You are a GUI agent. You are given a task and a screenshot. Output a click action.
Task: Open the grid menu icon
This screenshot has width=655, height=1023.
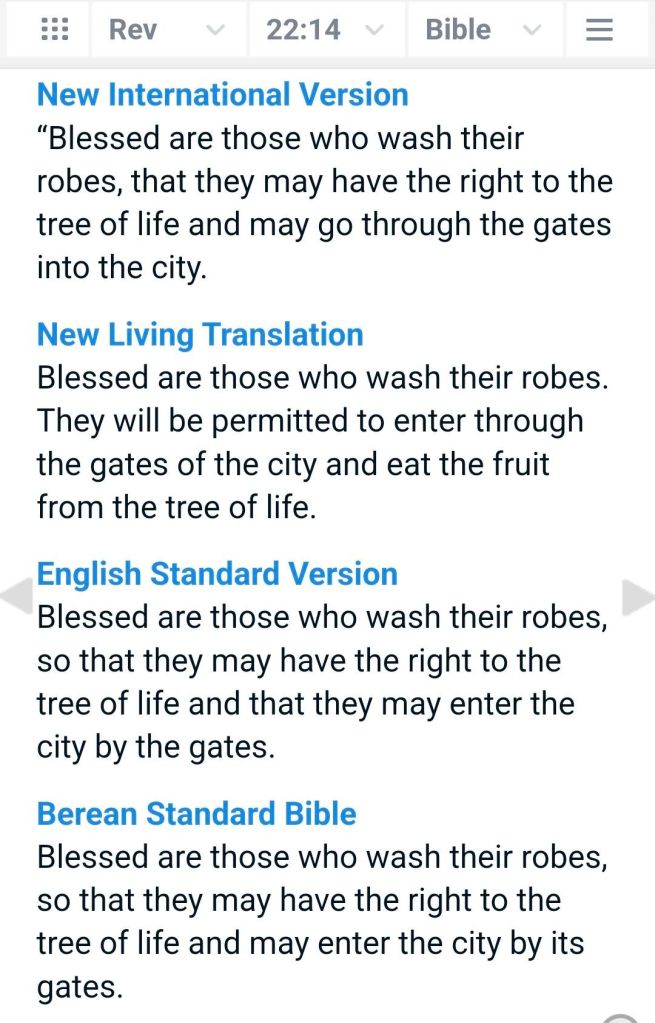click(53, 30)
